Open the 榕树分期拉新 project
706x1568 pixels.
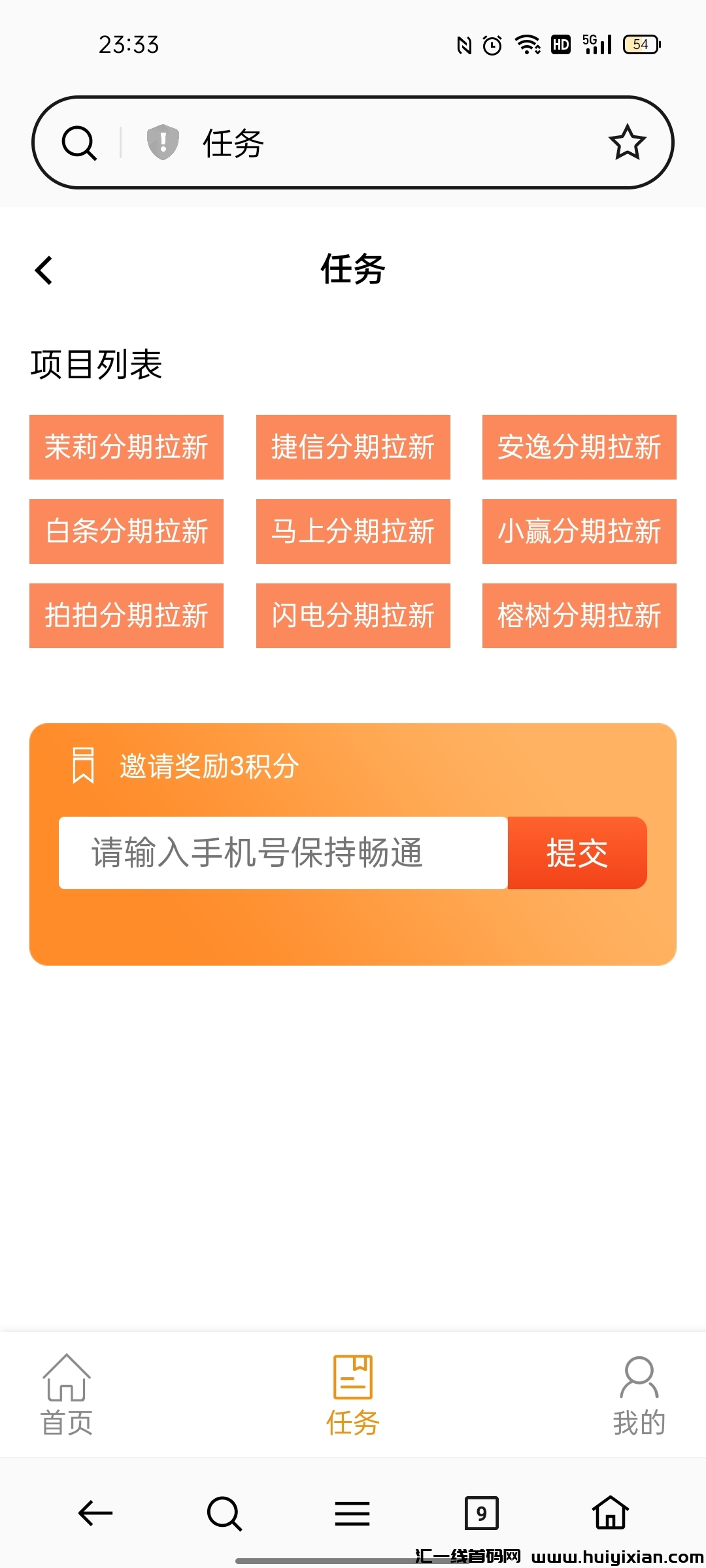[x=579, y=615]
